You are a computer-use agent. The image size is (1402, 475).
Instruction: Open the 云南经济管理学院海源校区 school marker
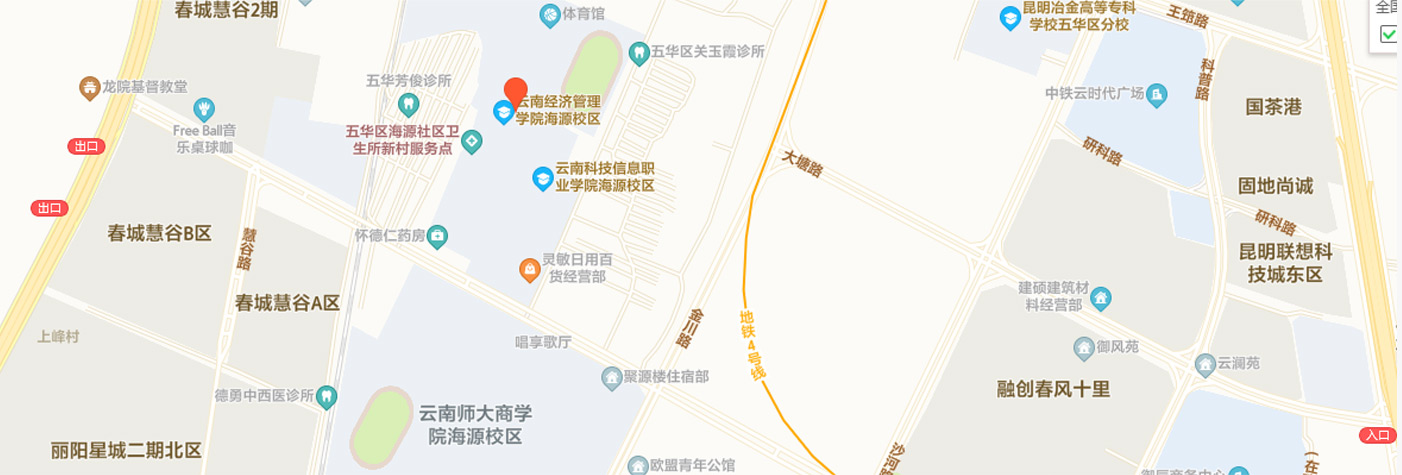click(503, 111)
